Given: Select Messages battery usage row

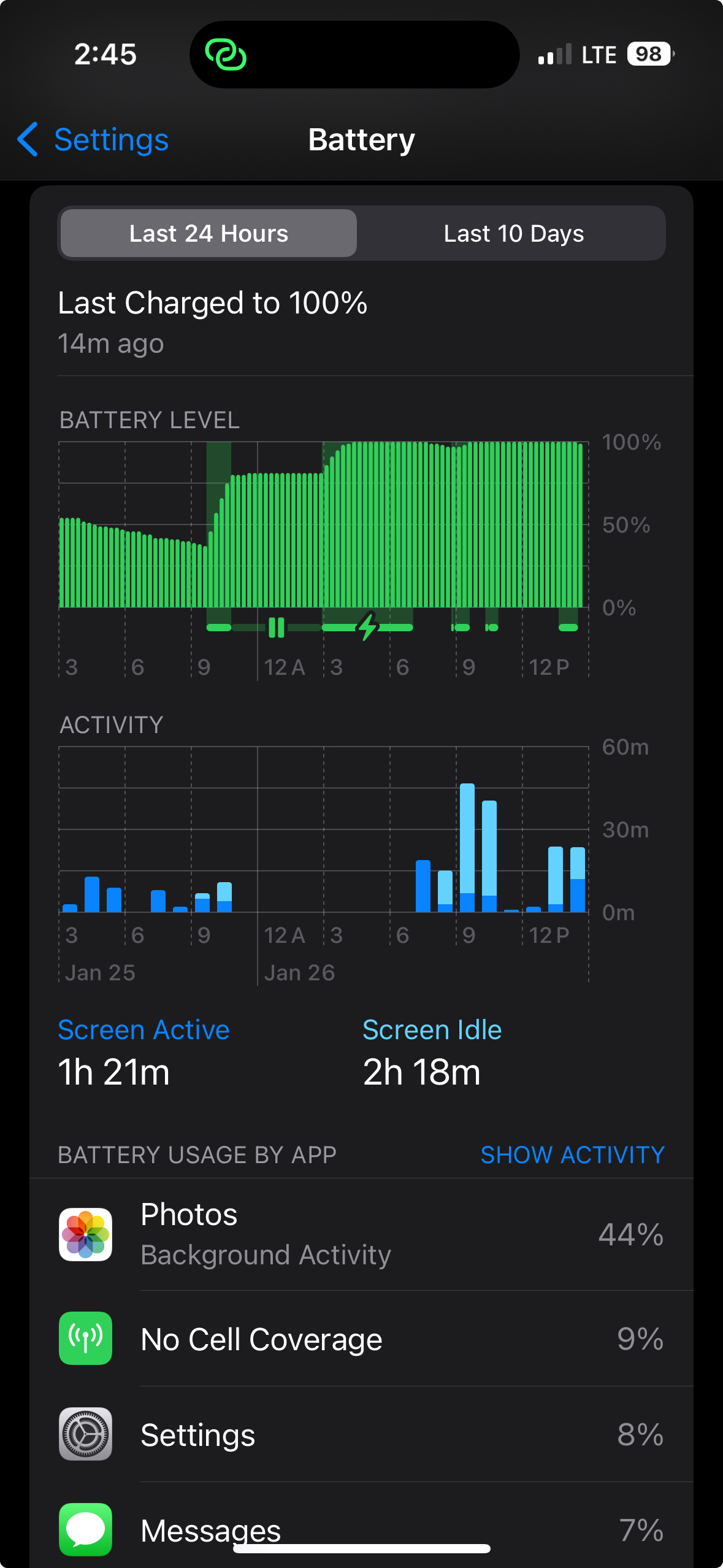Looking at the screenshot, I should [x=361, y=1528].
